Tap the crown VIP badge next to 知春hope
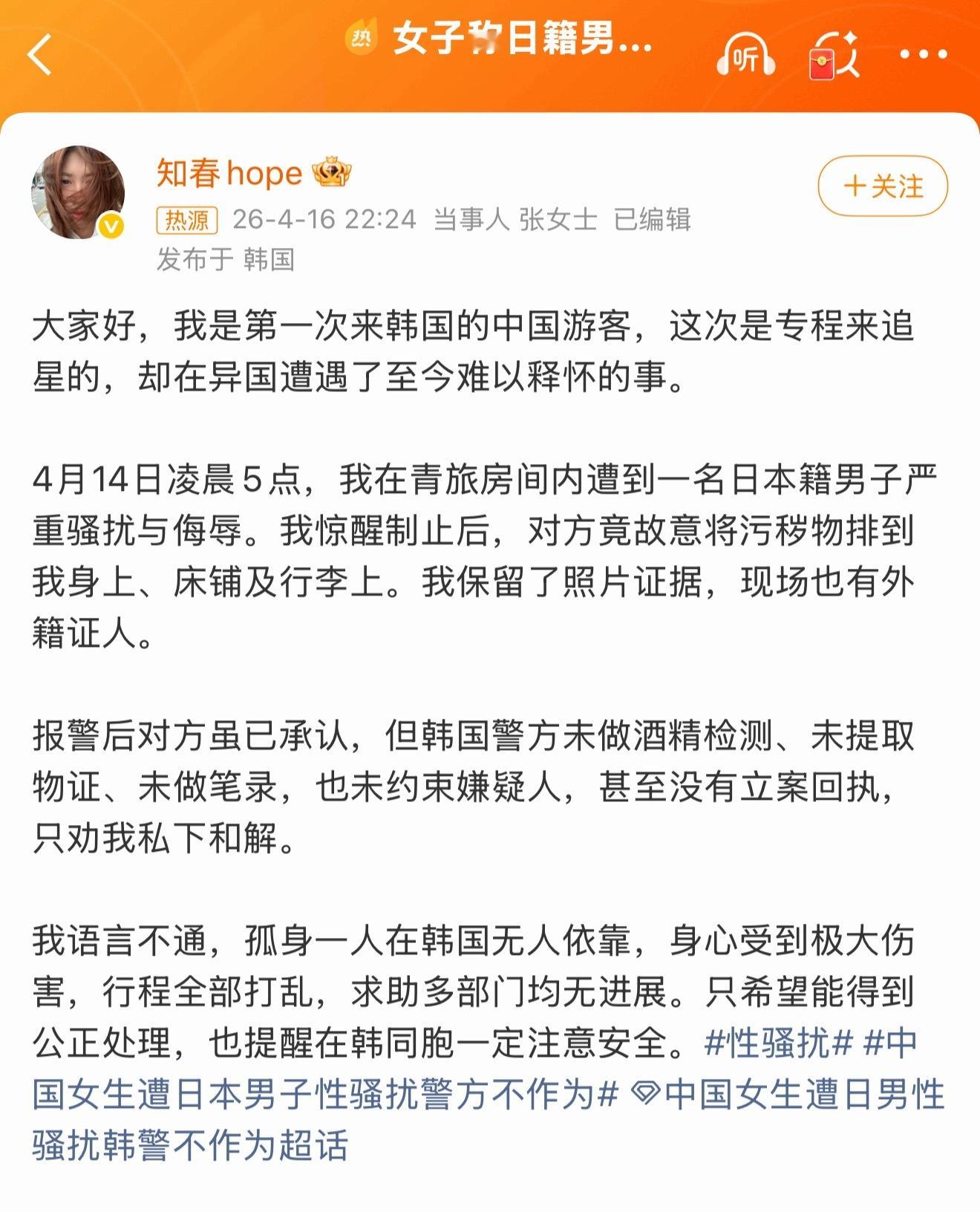The image size is (980, 1212). [x=332, y=173]
